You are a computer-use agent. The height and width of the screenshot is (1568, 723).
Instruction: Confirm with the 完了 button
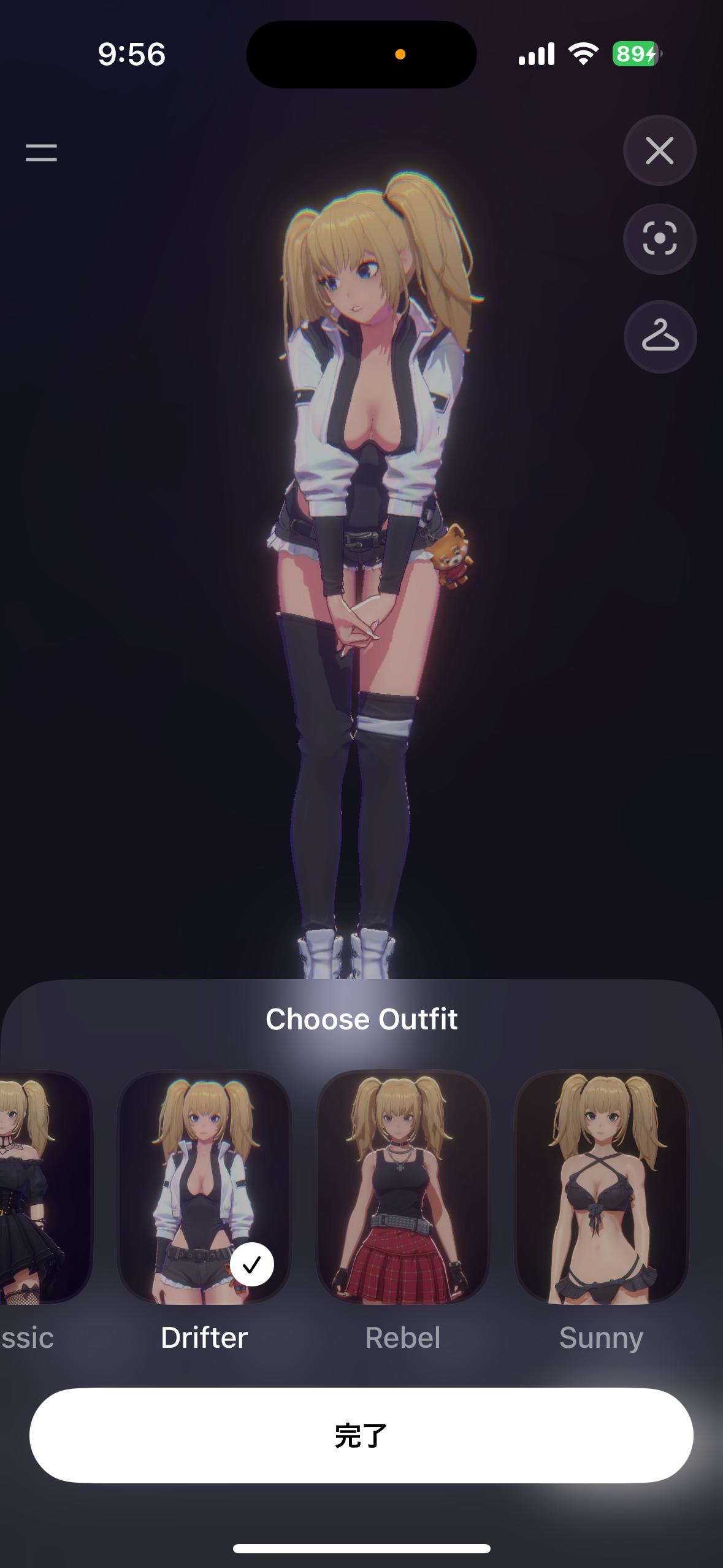click(361, 1436)
